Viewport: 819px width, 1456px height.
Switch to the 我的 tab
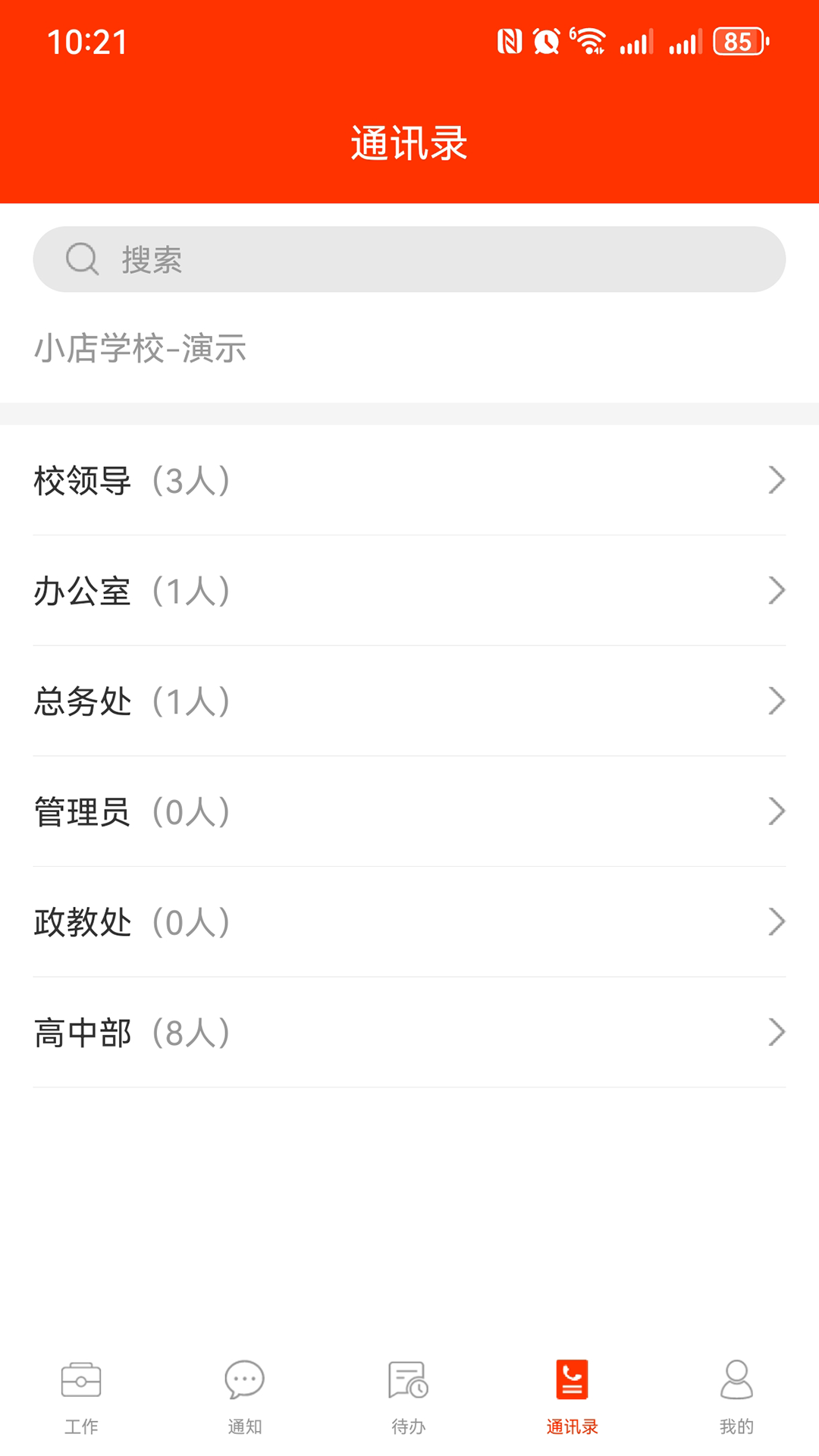pos(736,1399)
